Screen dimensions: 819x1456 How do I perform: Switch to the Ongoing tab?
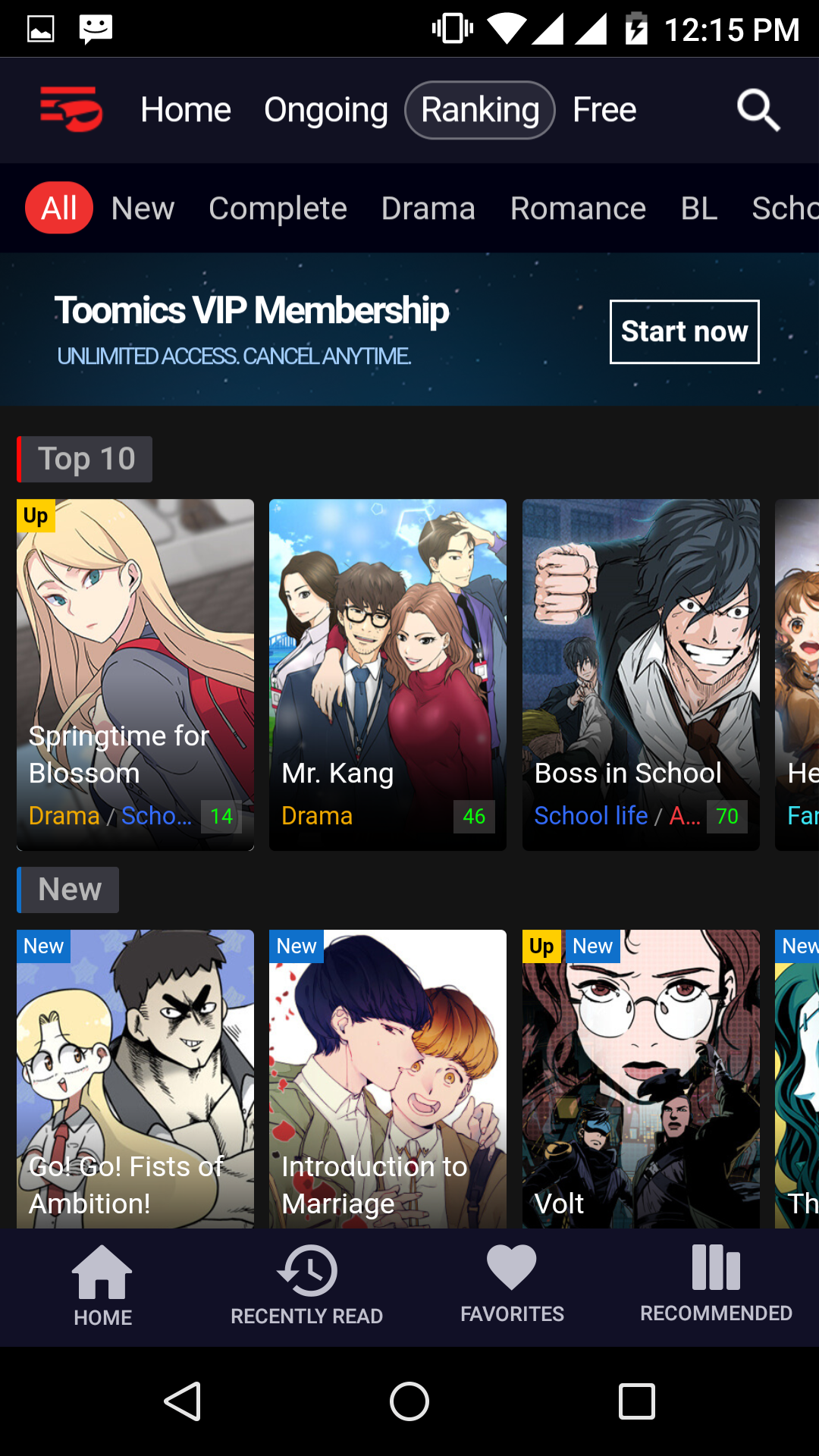[326, 111]
